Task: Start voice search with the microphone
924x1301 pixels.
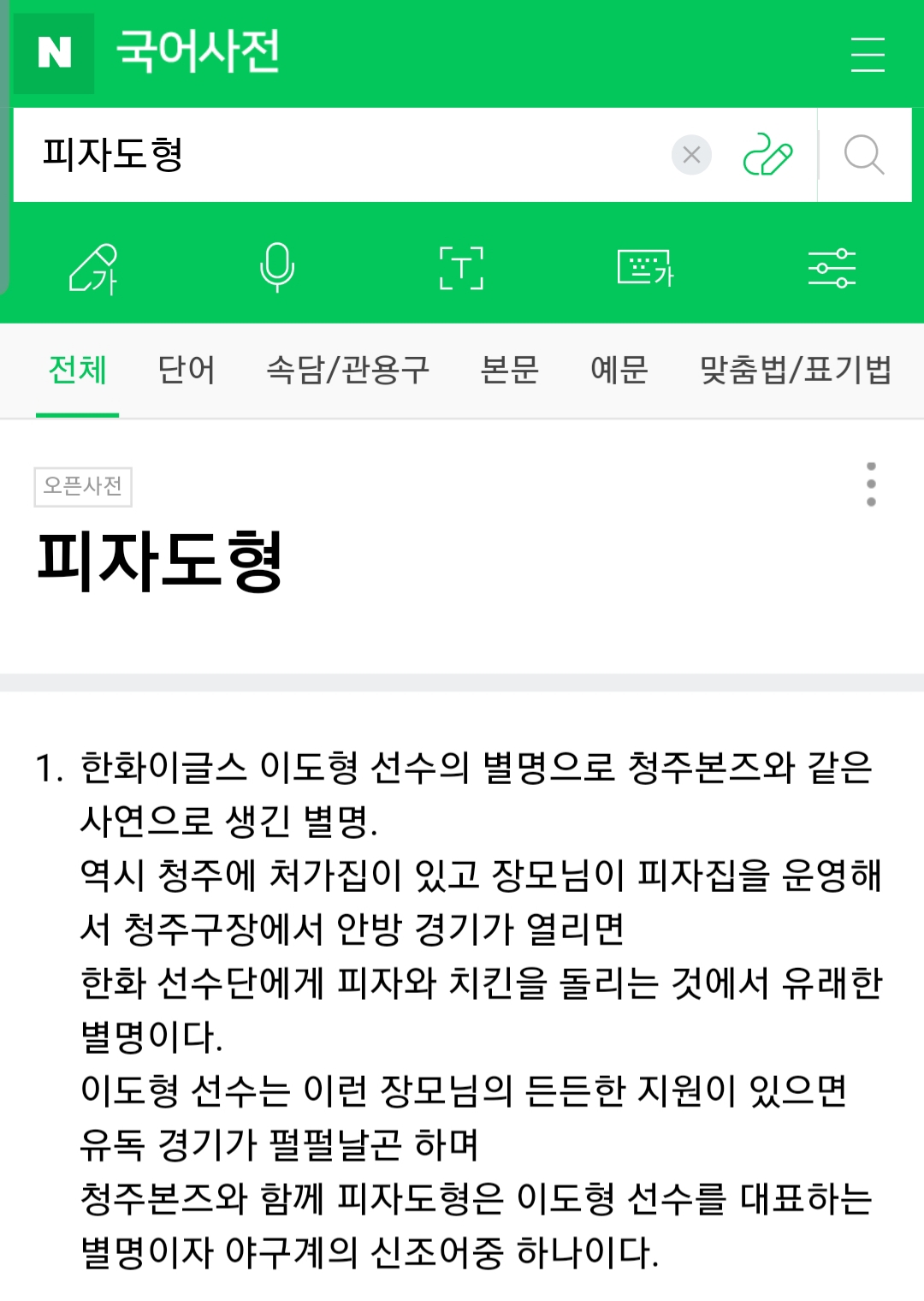Action: pyautogui.click(x=277, y=268)
